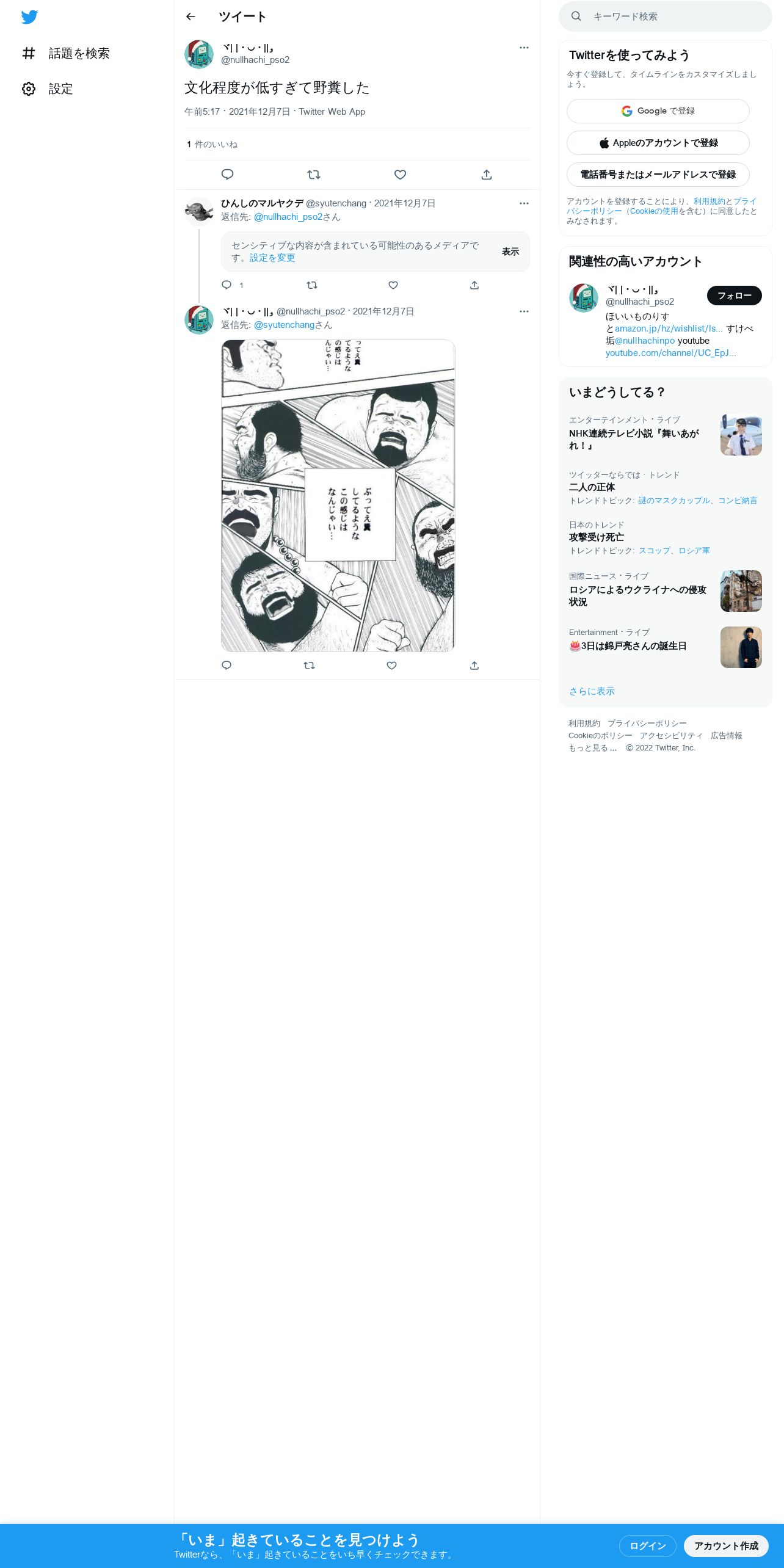Tap アカウント作成 in the bottom banner

click(726, 1546)
